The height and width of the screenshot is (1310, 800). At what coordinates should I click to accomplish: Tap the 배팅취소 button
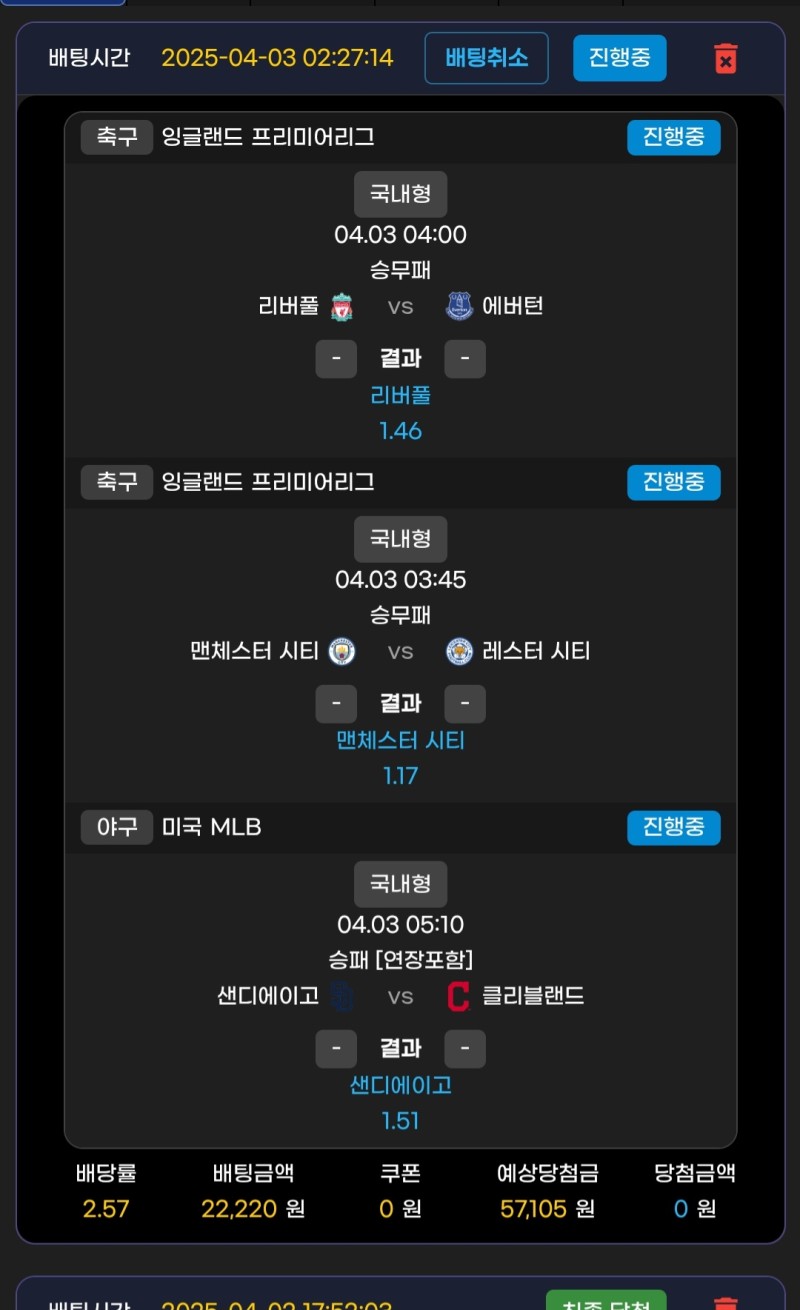pyautogui.click(x=486, y=58)
